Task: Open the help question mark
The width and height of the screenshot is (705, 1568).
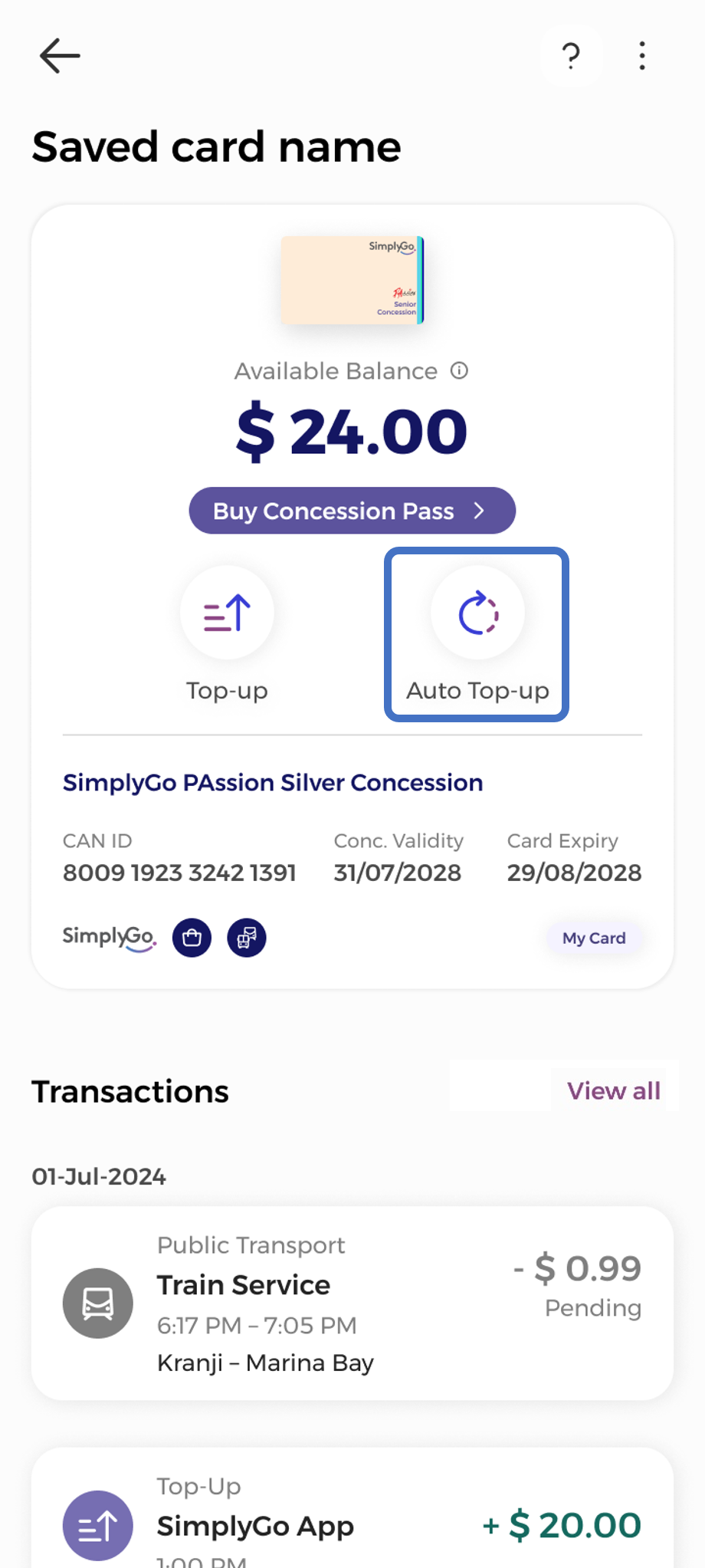Action: [571, 56]
